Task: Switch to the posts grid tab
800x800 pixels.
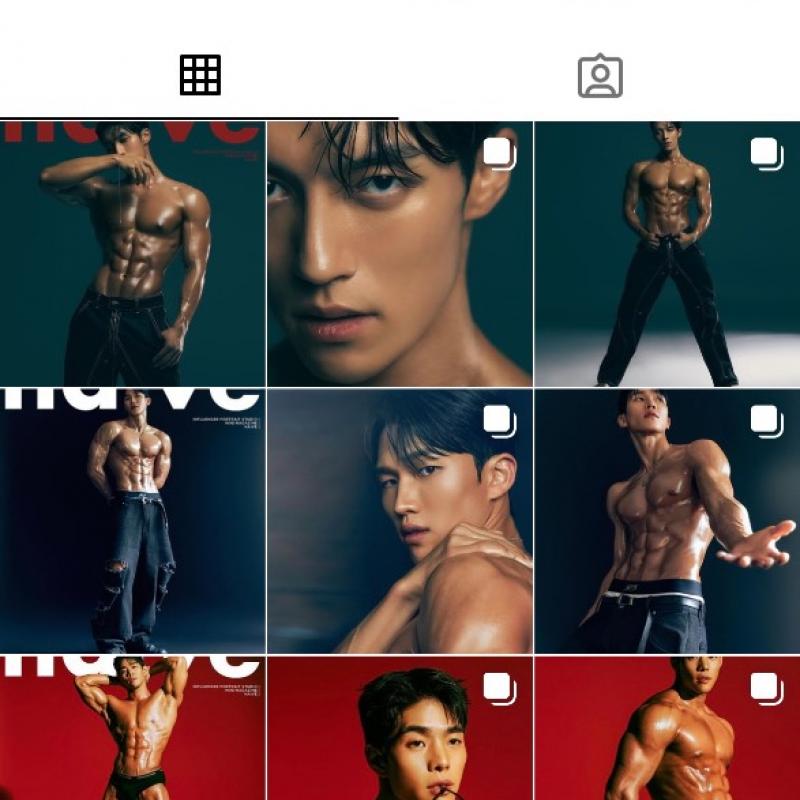Action: 200,76
